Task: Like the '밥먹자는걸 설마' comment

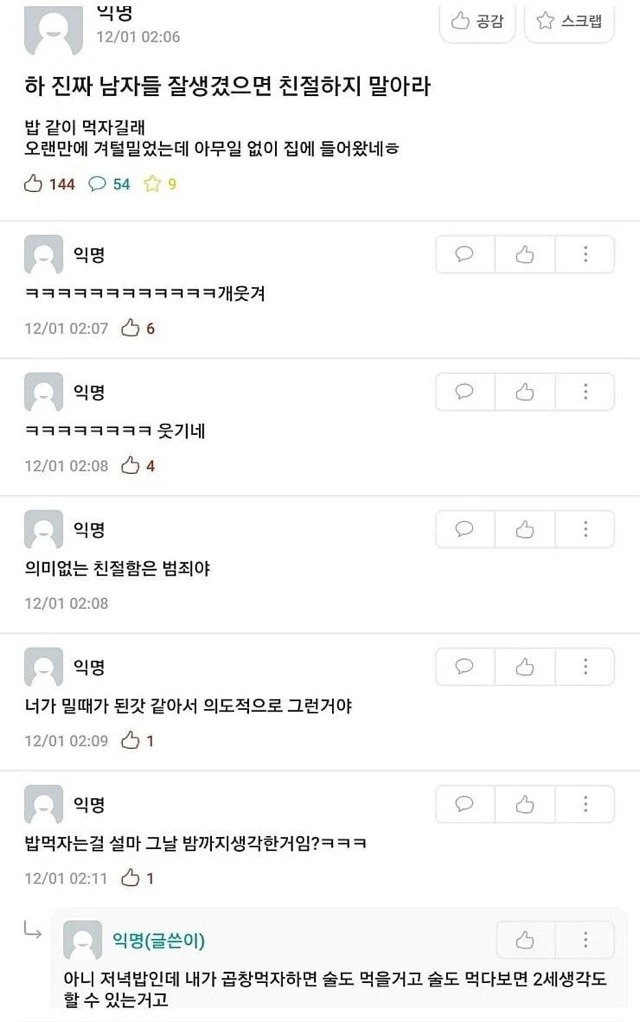Action: (x=525, y=803)
